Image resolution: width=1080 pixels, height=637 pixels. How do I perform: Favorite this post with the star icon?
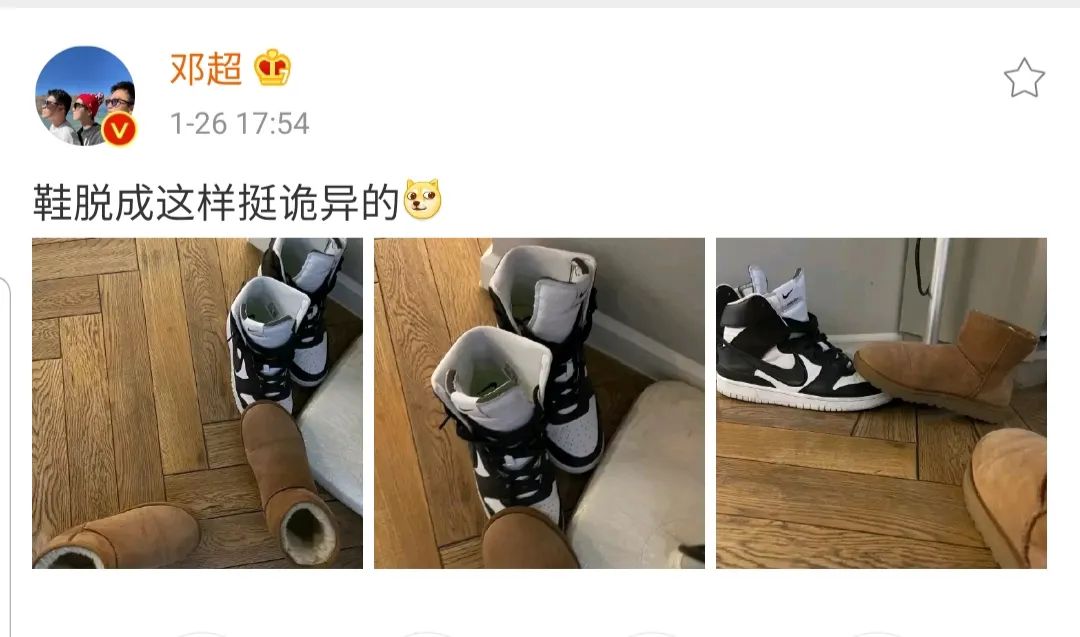(x=1024, y=78)
